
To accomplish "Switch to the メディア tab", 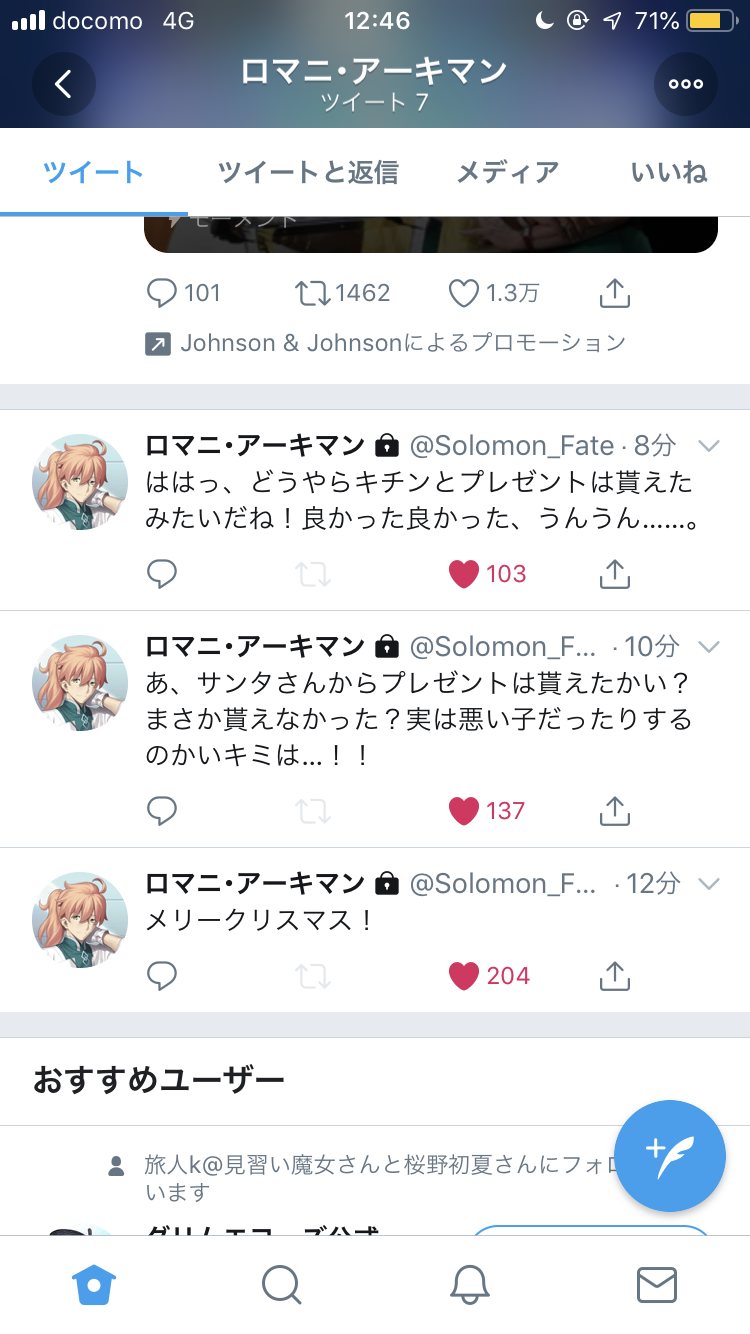I will tap(507, 172).
